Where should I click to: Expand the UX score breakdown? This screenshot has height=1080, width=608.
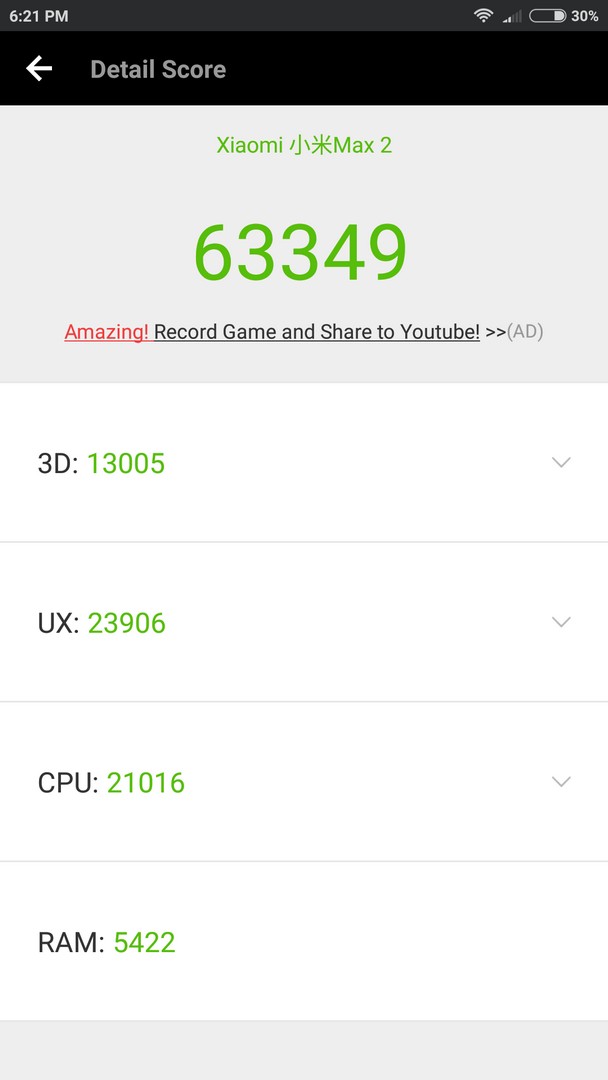point(304,623)
